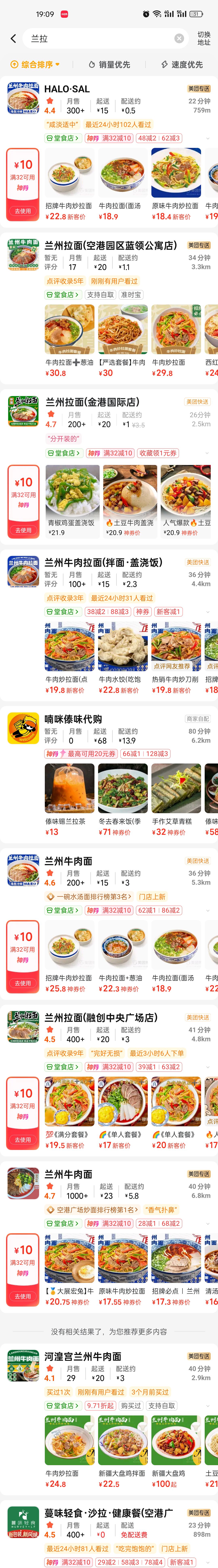Open 切换地址 to change address
218x1568 pixels.
[203, 38]
